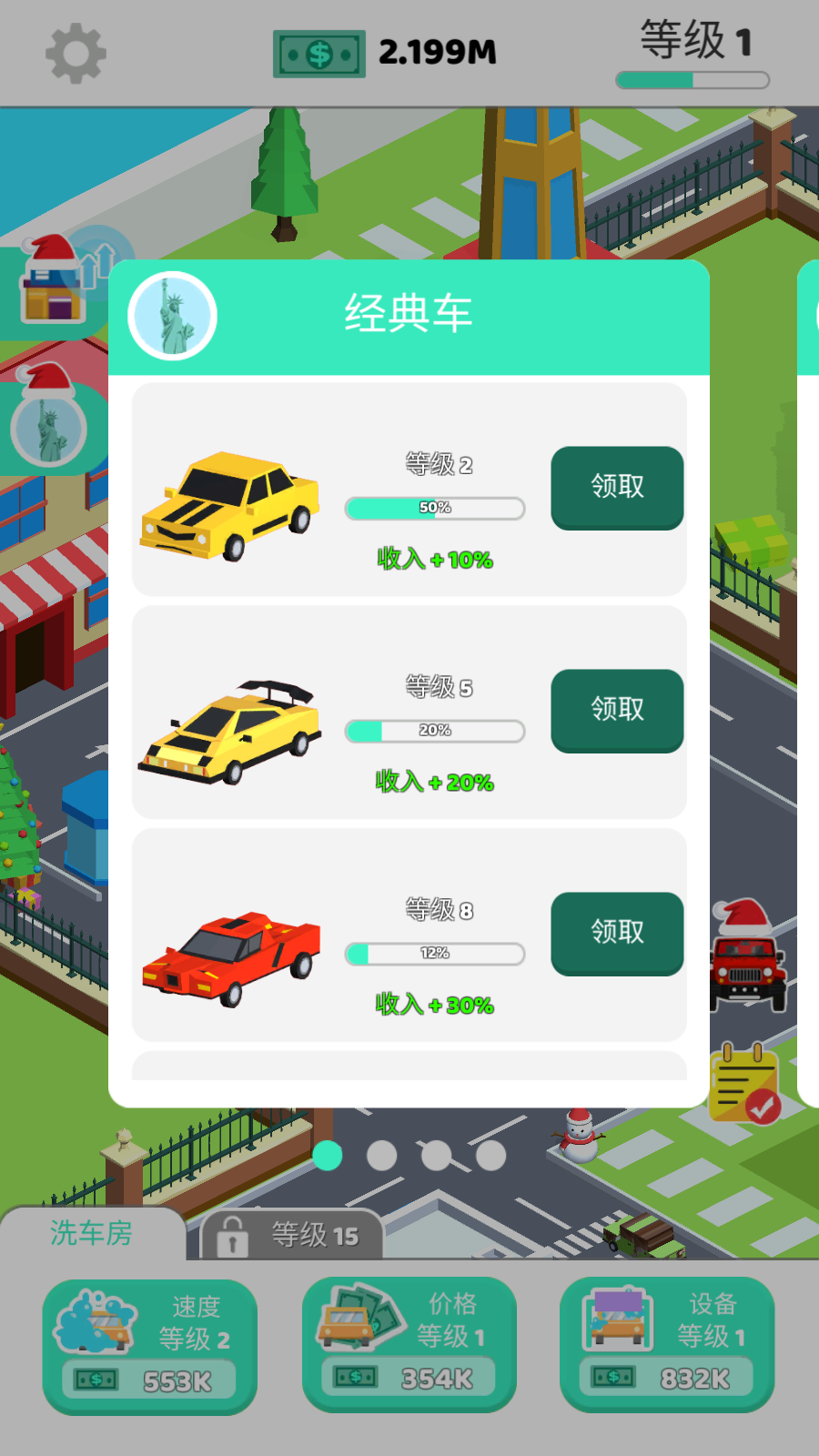Screen dimensions: 819x1456
Task: Open the task checklist notepad
Action: coord(744,1085)
